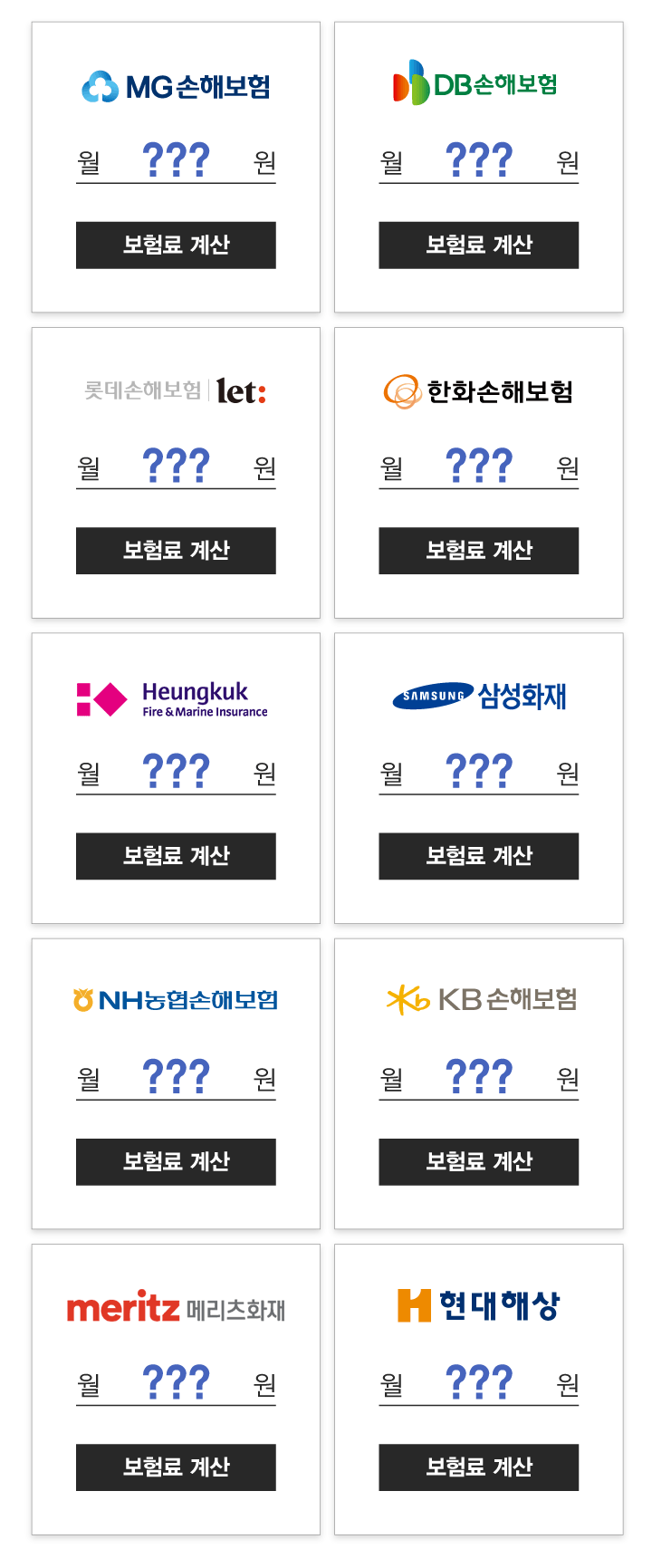
Task: Select 보험료 계산 for 한화손해보험
Action: 478,550
